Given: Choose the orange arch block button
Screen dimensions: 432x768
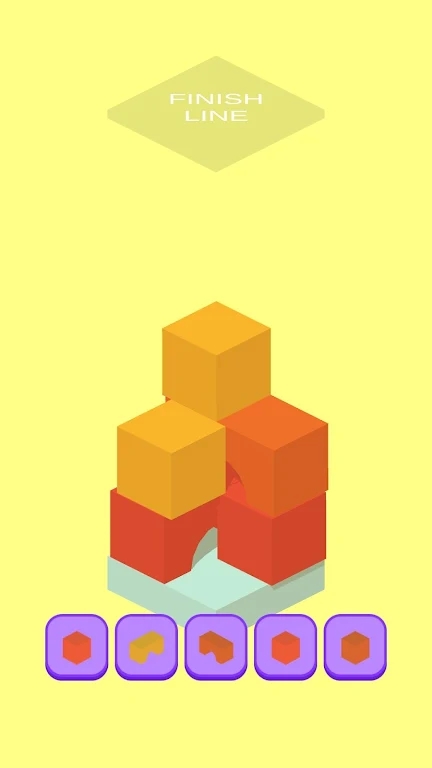Looking at the screenshot, I should click(x=216, y=647).
